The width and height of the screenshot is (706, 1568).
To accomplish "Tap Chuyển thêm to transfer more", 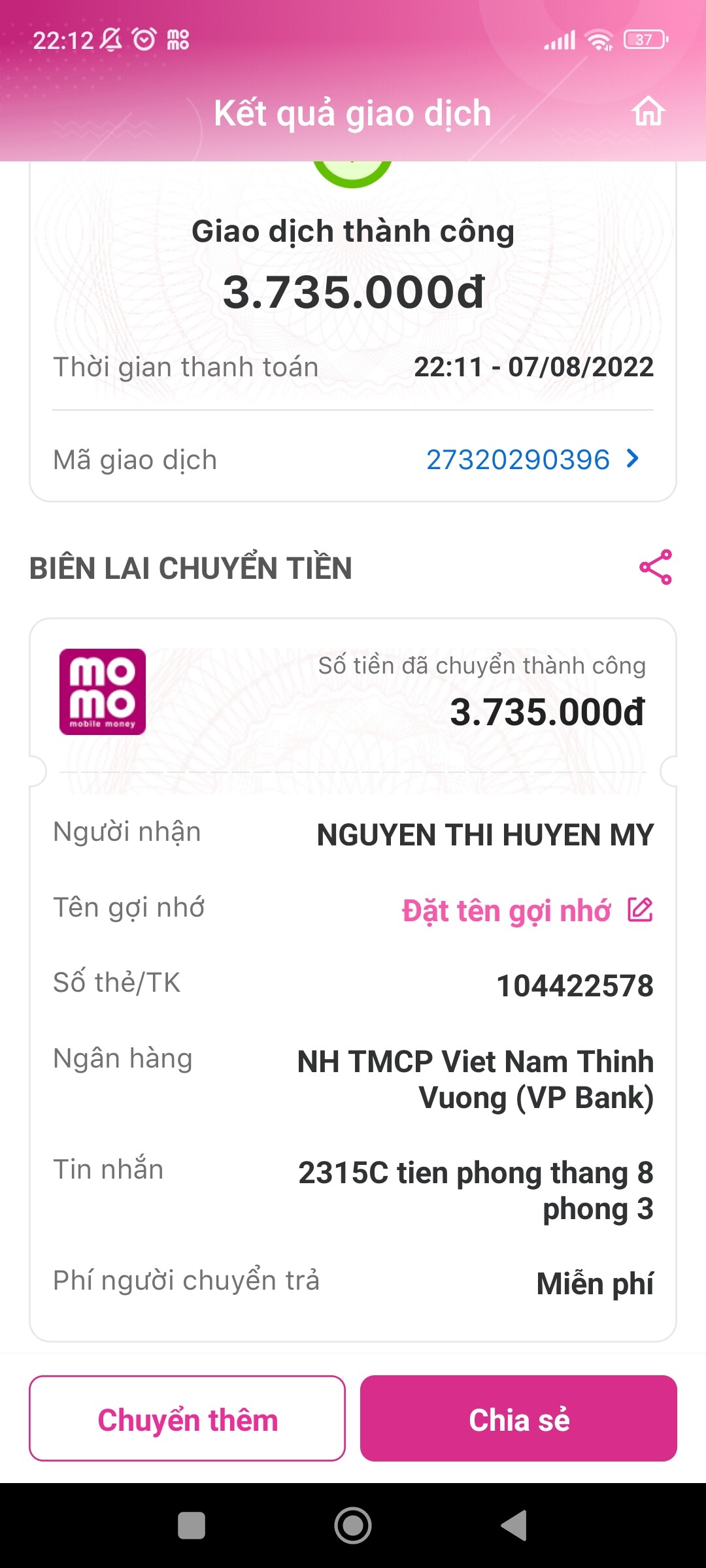I will pyautogui.click(x=187, y=1419).
